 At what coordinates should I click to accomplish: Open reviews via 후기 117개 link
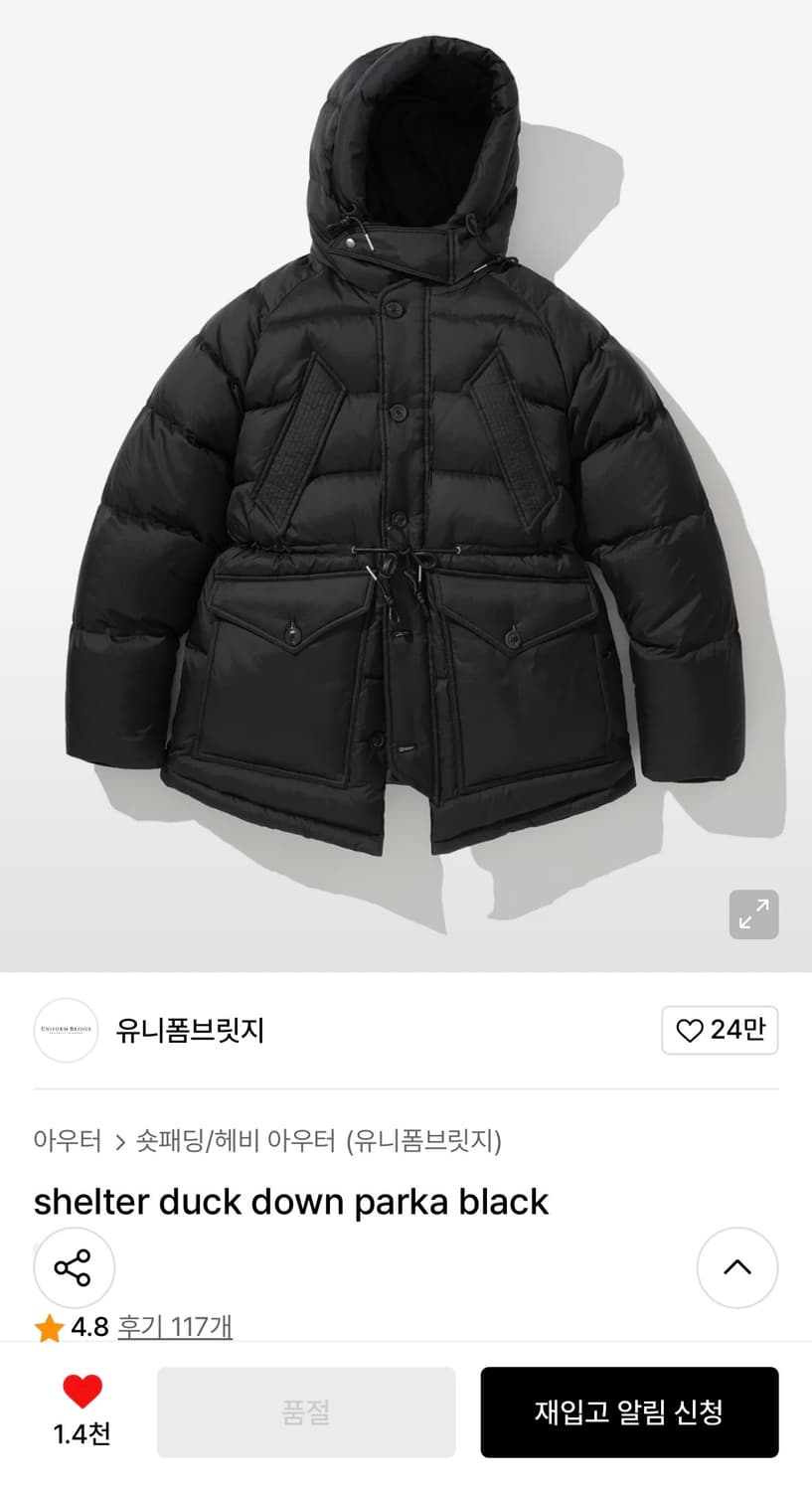click(x=176, y=1326)
